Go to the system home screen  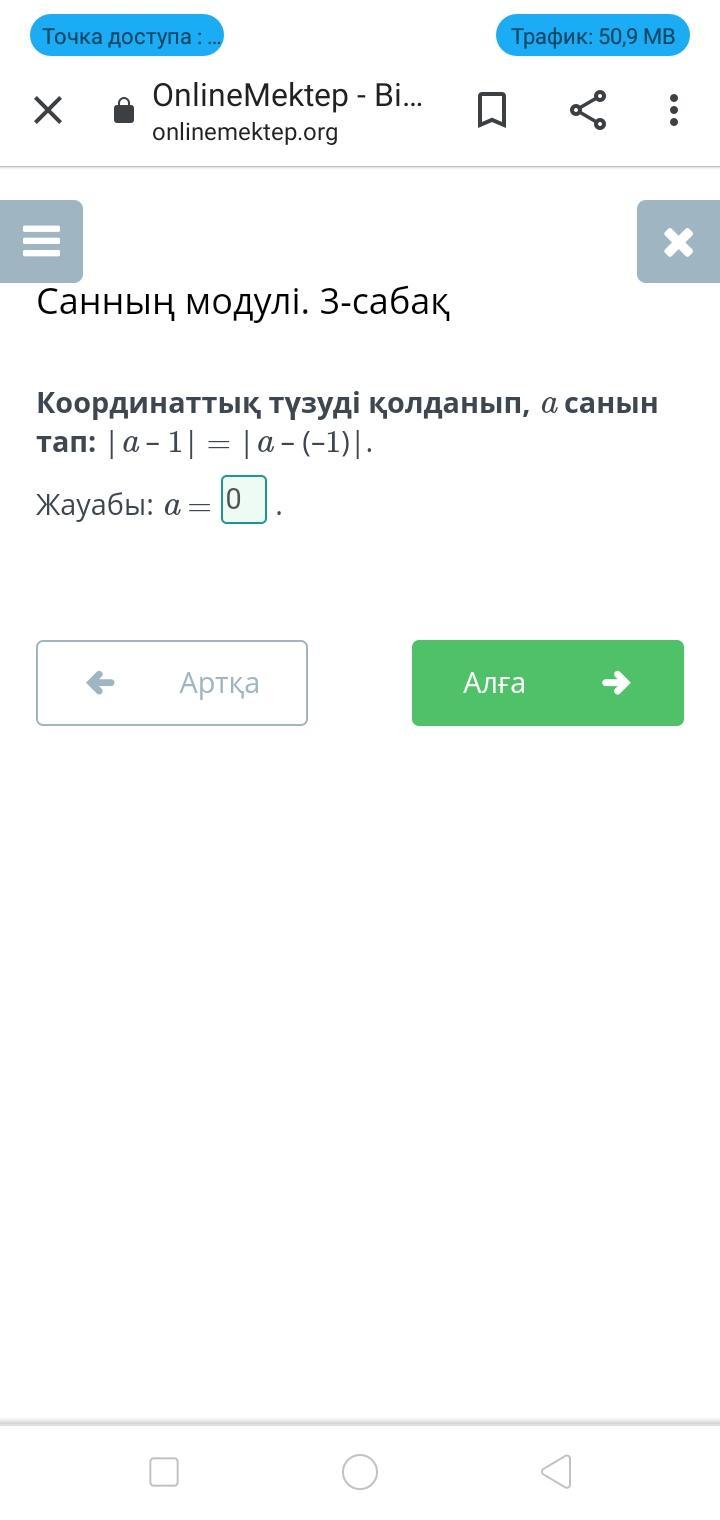[x=360, y=1472]
